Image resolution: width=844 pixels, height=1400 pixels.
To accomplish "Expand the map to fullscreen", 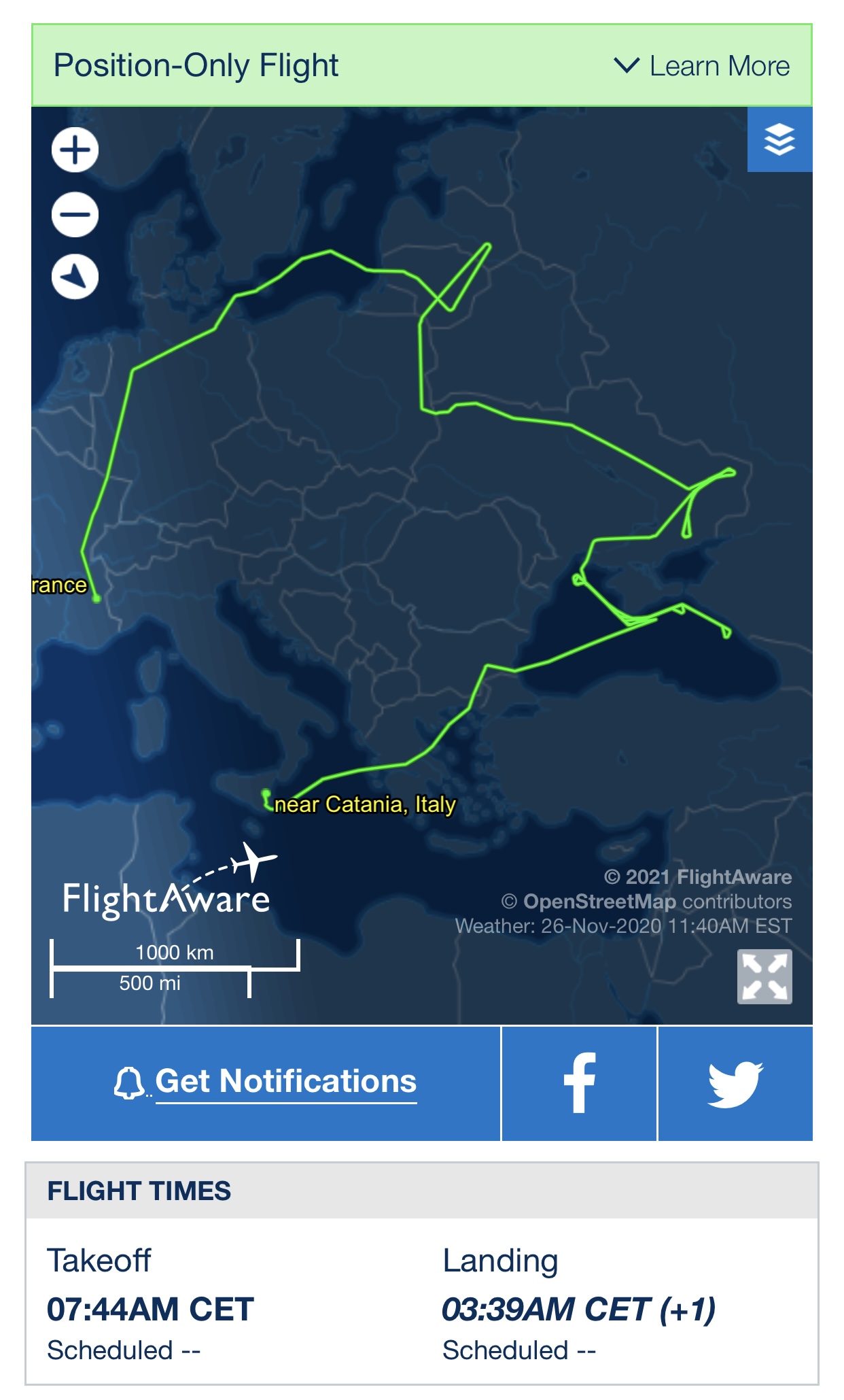I will (x=764, y=976).
